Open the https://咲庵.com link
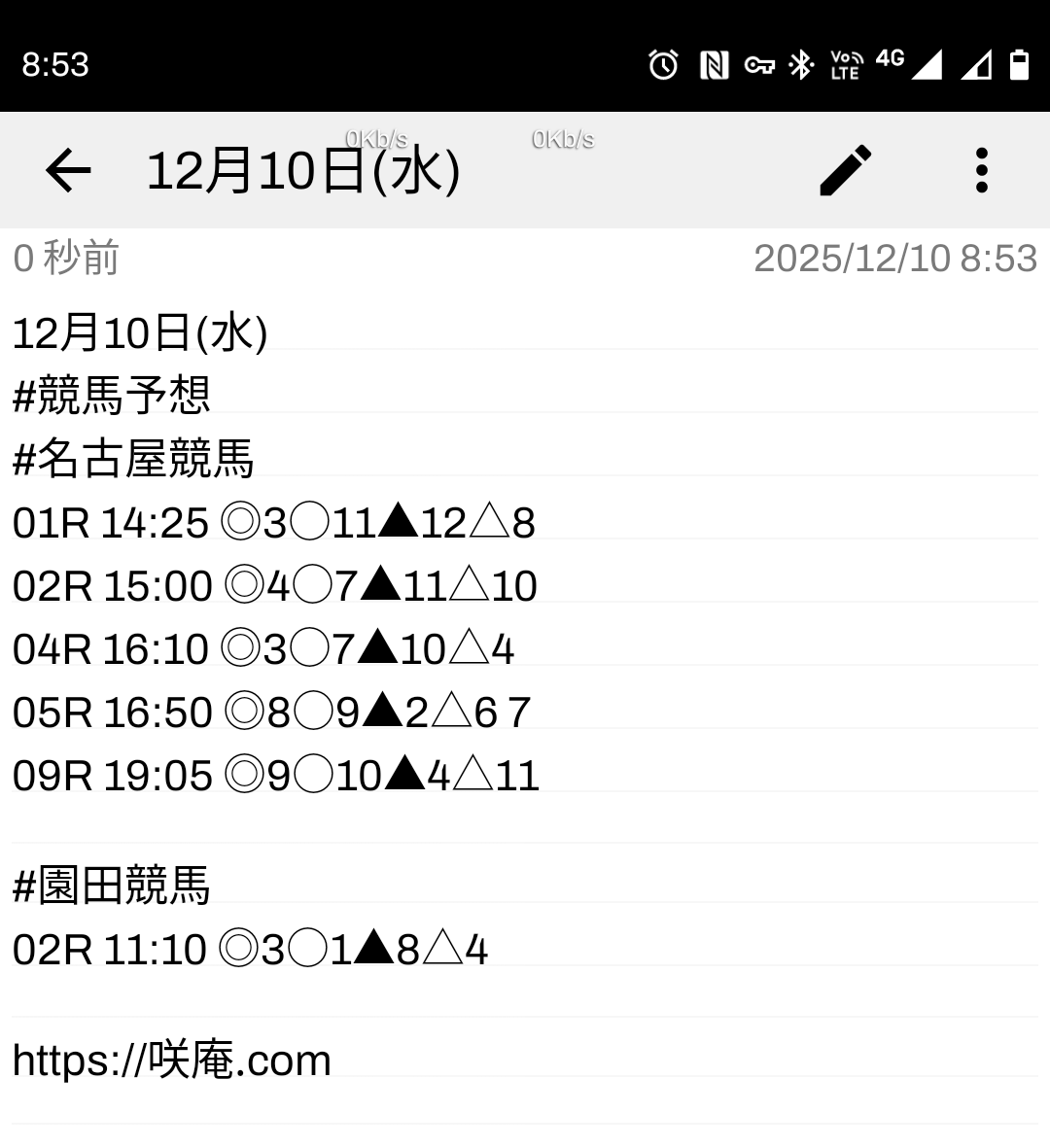Viewport: 1050px width, 1148px height. [x=172, y=1061]
